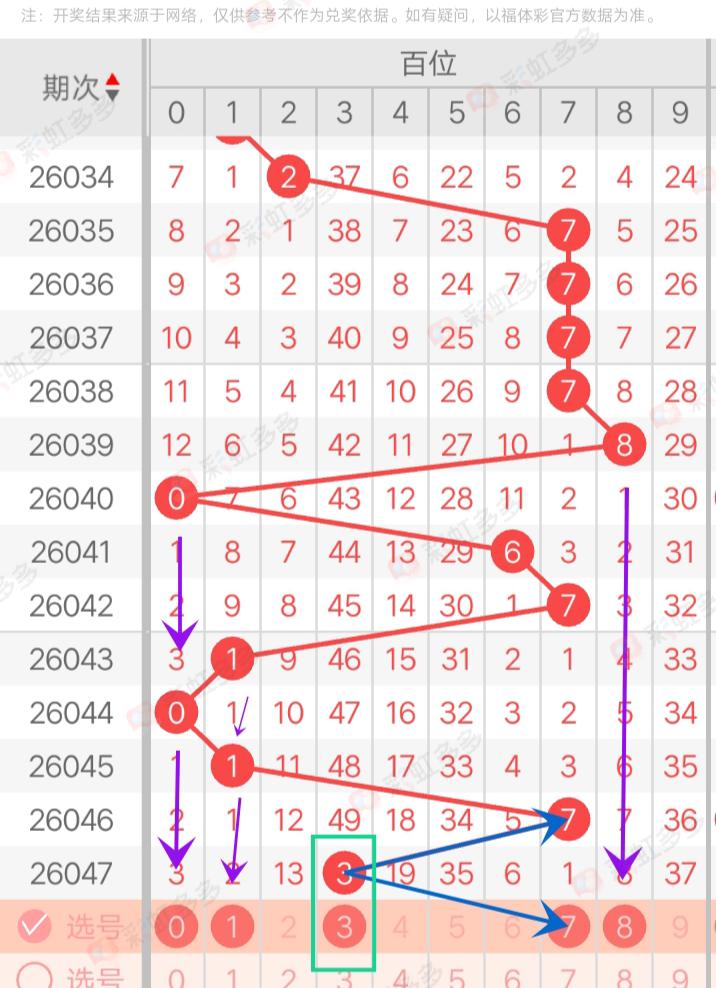Deselect number 8 in the highlighted 选号 row

point(624,927)
